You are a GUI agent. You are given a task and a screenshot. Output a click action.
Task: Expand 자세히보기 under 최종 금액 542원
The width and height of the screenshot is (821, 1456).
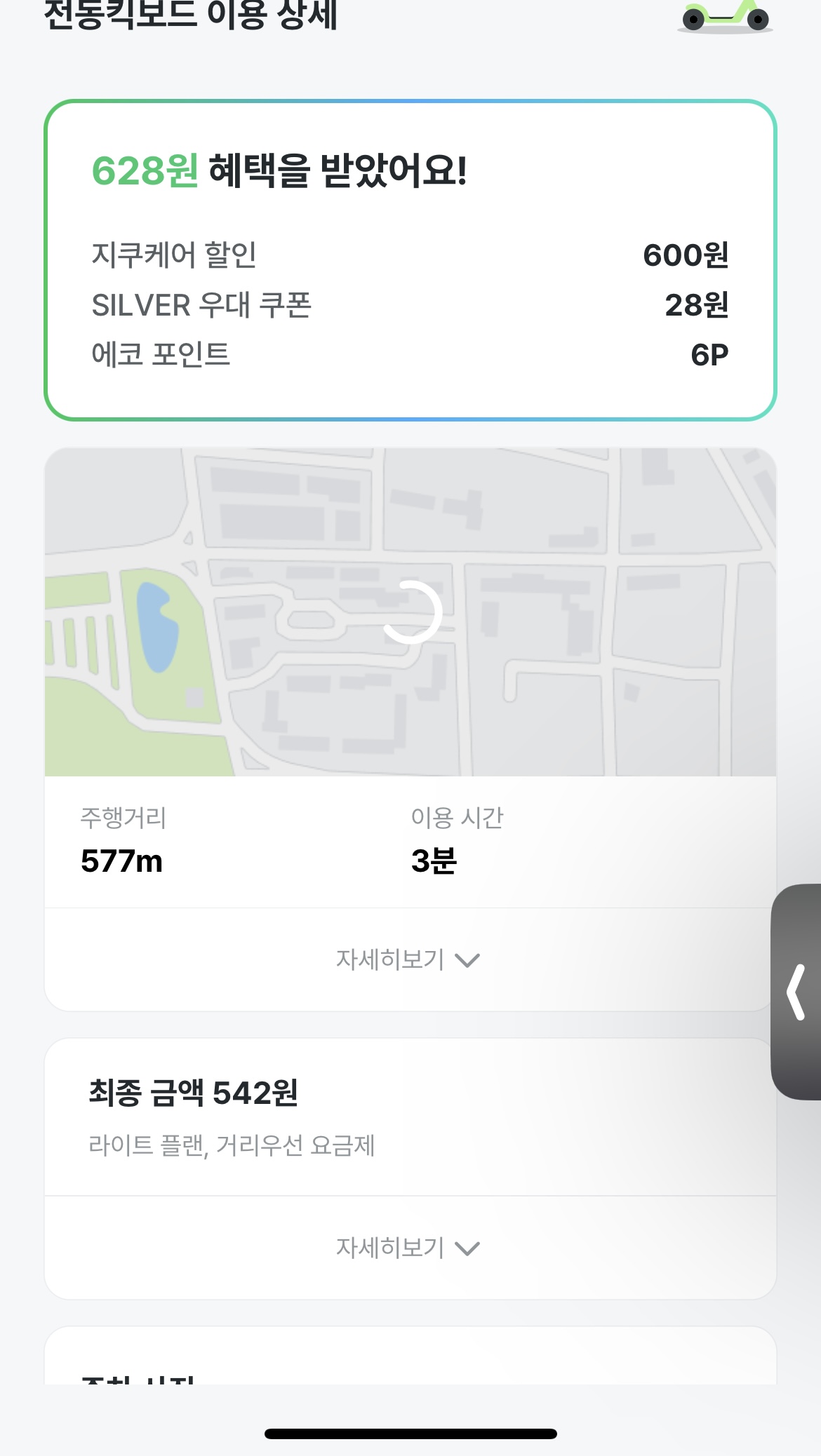(x=408, y=1248)
